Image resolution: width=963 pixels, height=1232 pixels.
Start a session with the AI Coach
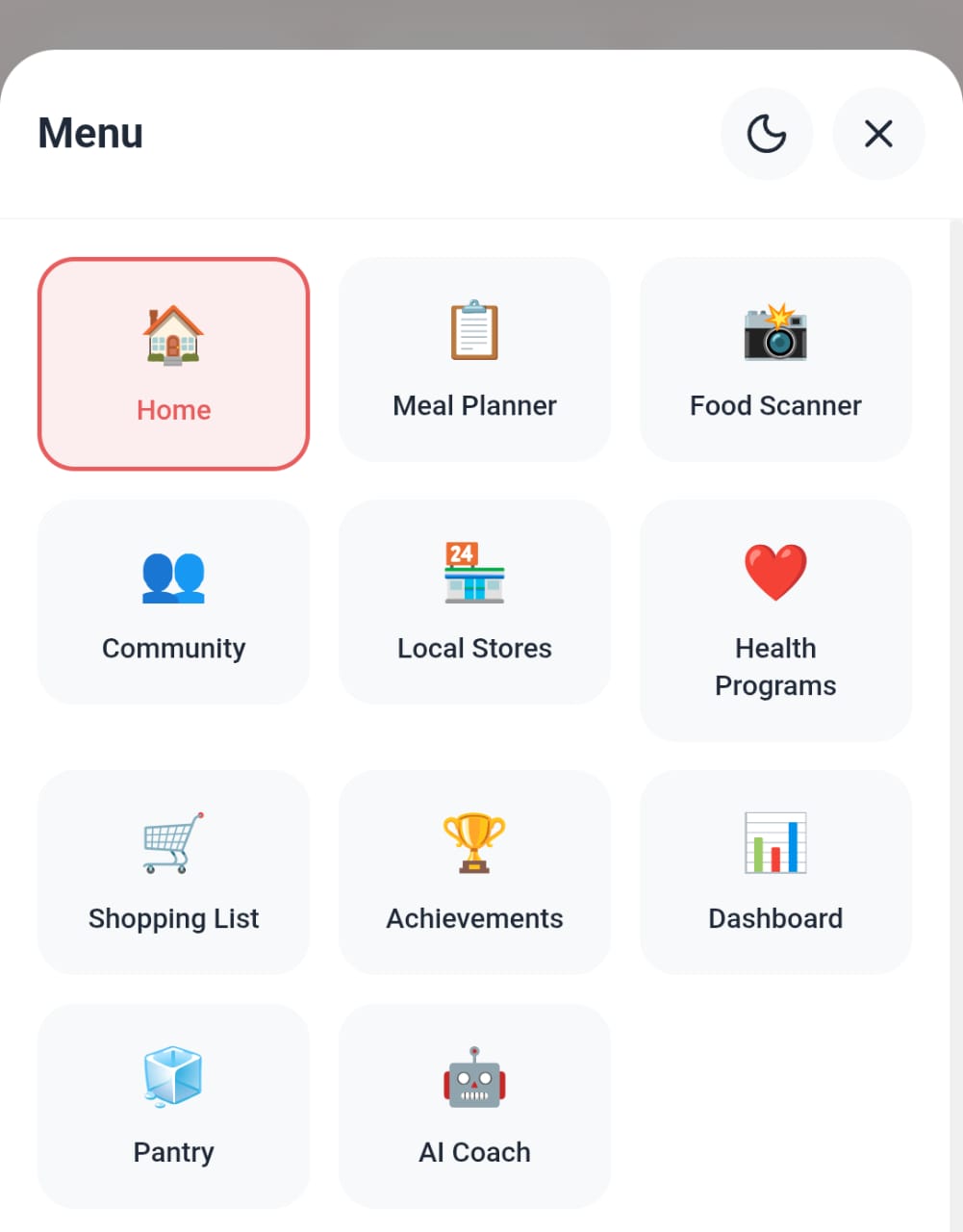[473, 1105]
